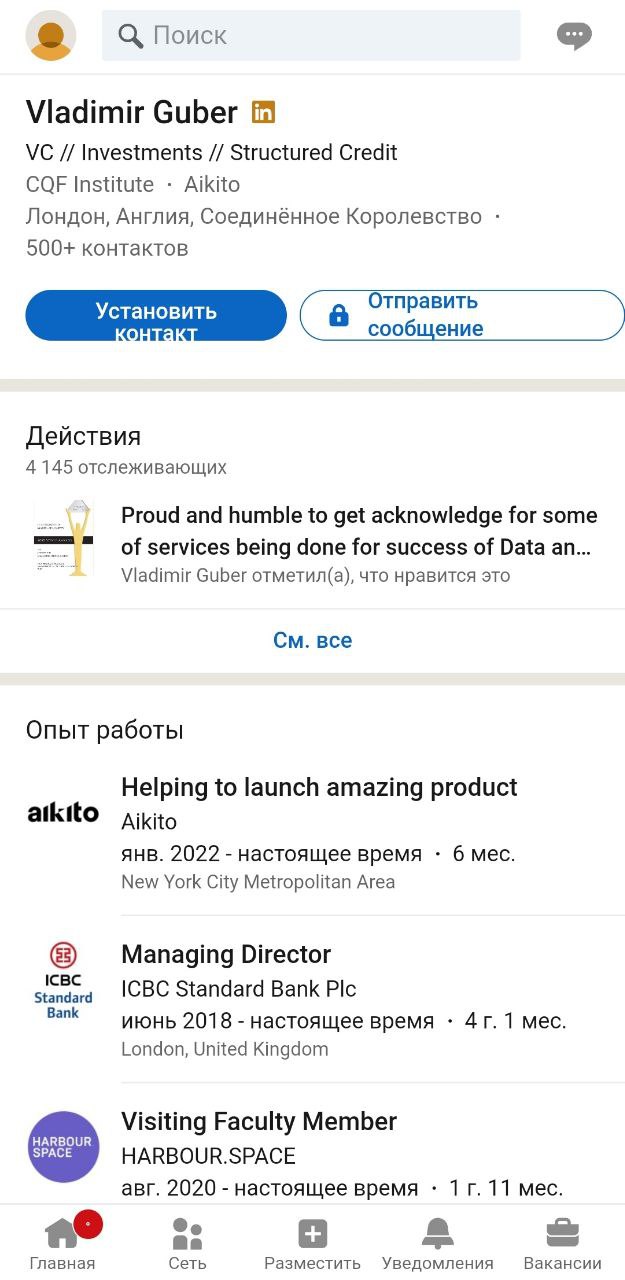Switch to the Сеть tab
Screen dimensions: 625x1280
pyautogui.click(x=187, y=1243)
